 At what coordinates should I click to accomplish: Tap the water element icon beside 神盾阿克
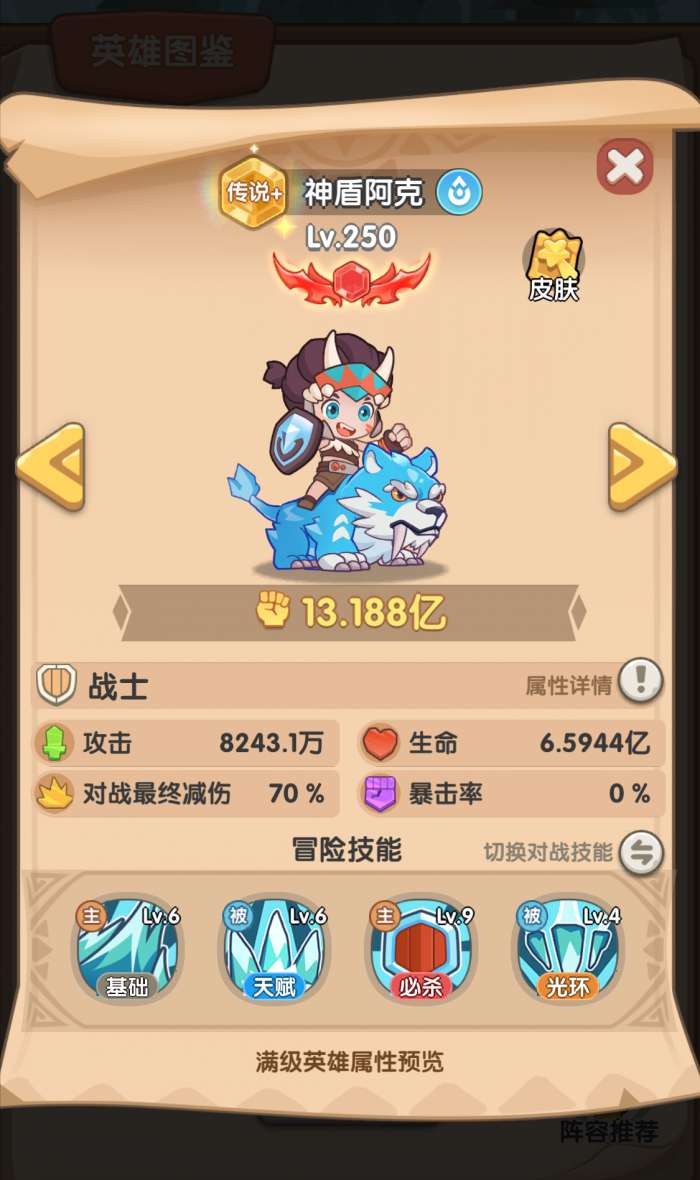[x=459, y=192]
